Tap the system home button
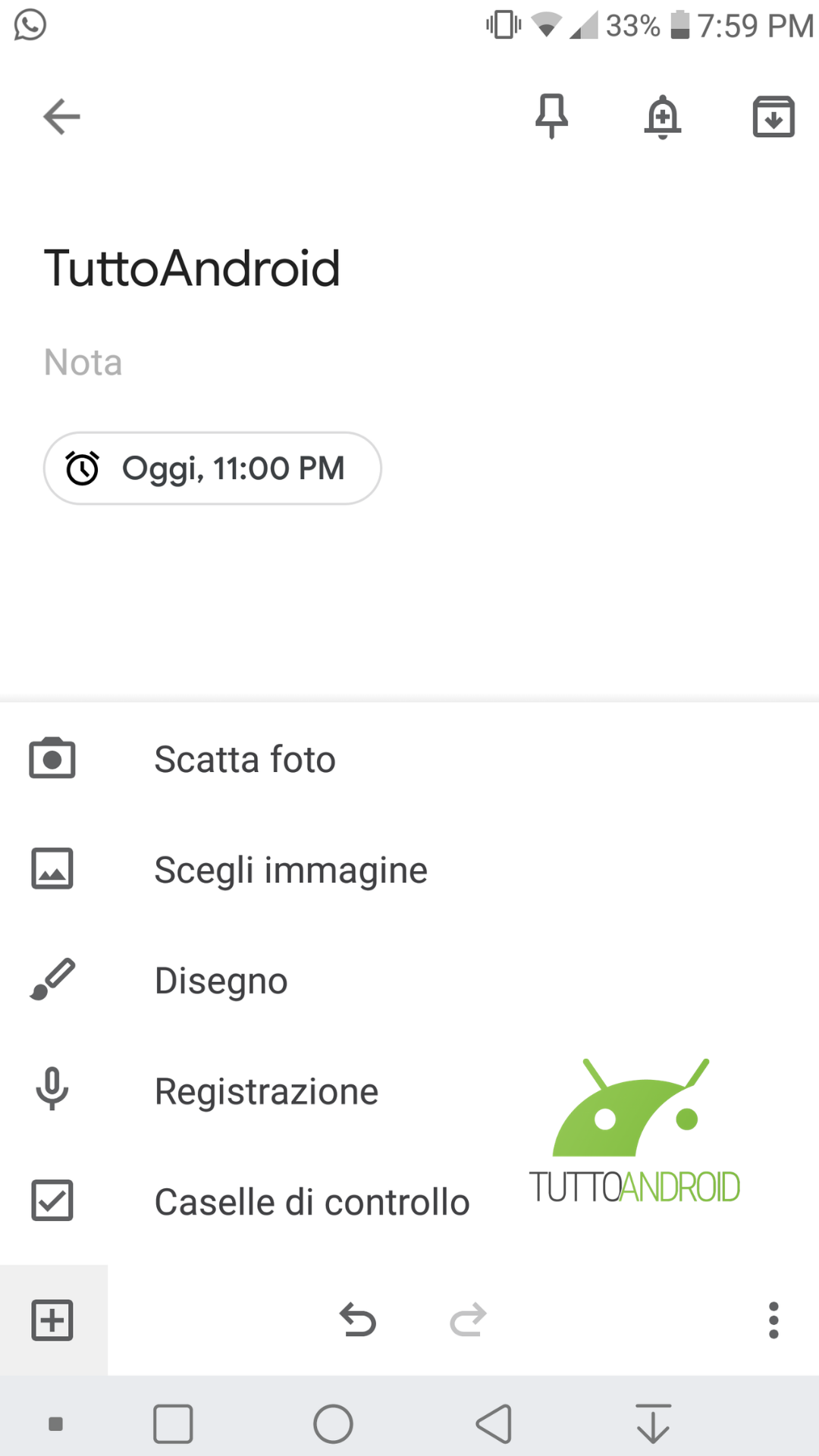This screenshot has width=819, height=1456. point(333,1424)
